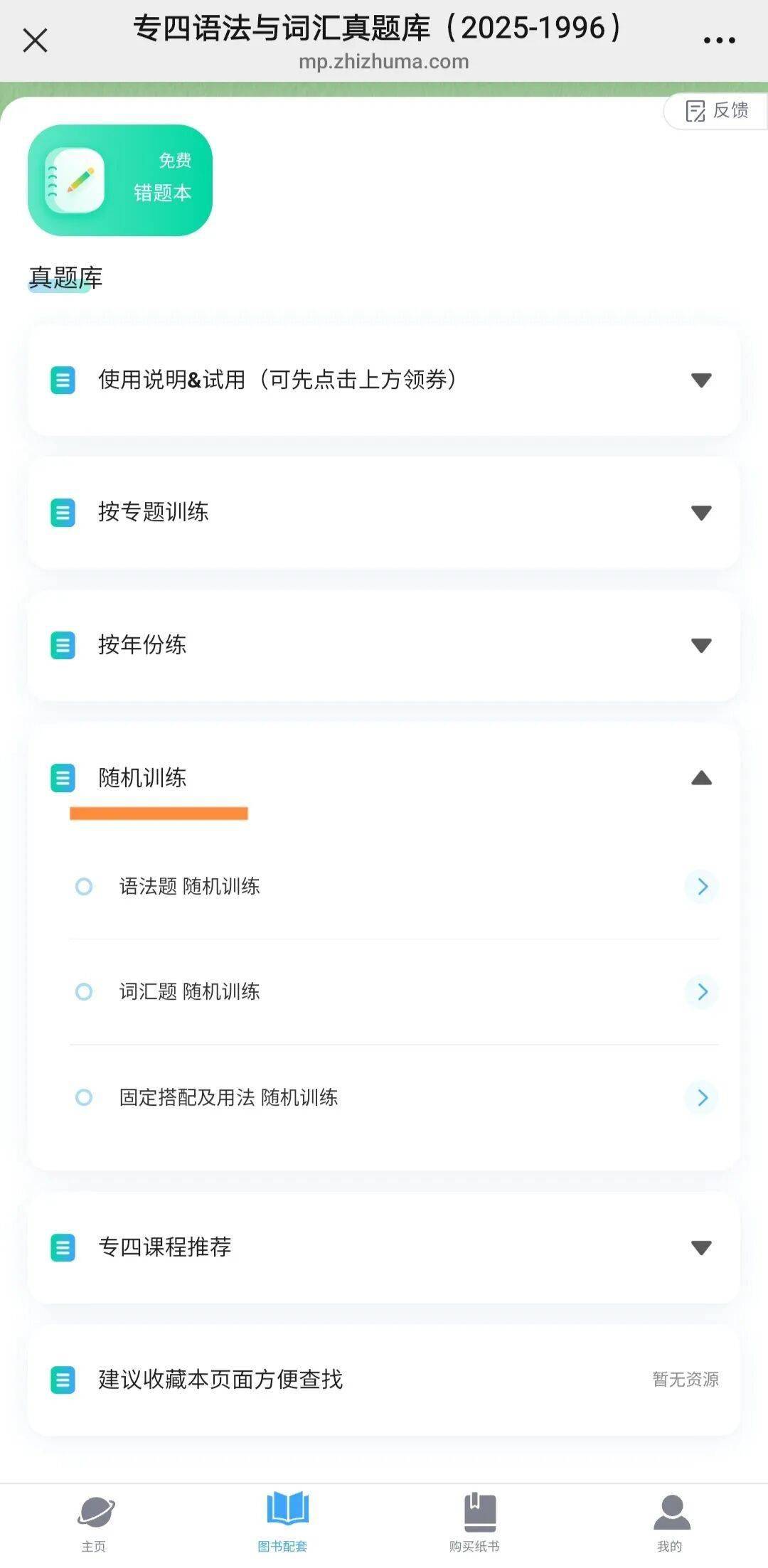The width and height of the screenshot is (768, 1568).
Task: Expand the 按年份练 section
Action: point(700,645)
